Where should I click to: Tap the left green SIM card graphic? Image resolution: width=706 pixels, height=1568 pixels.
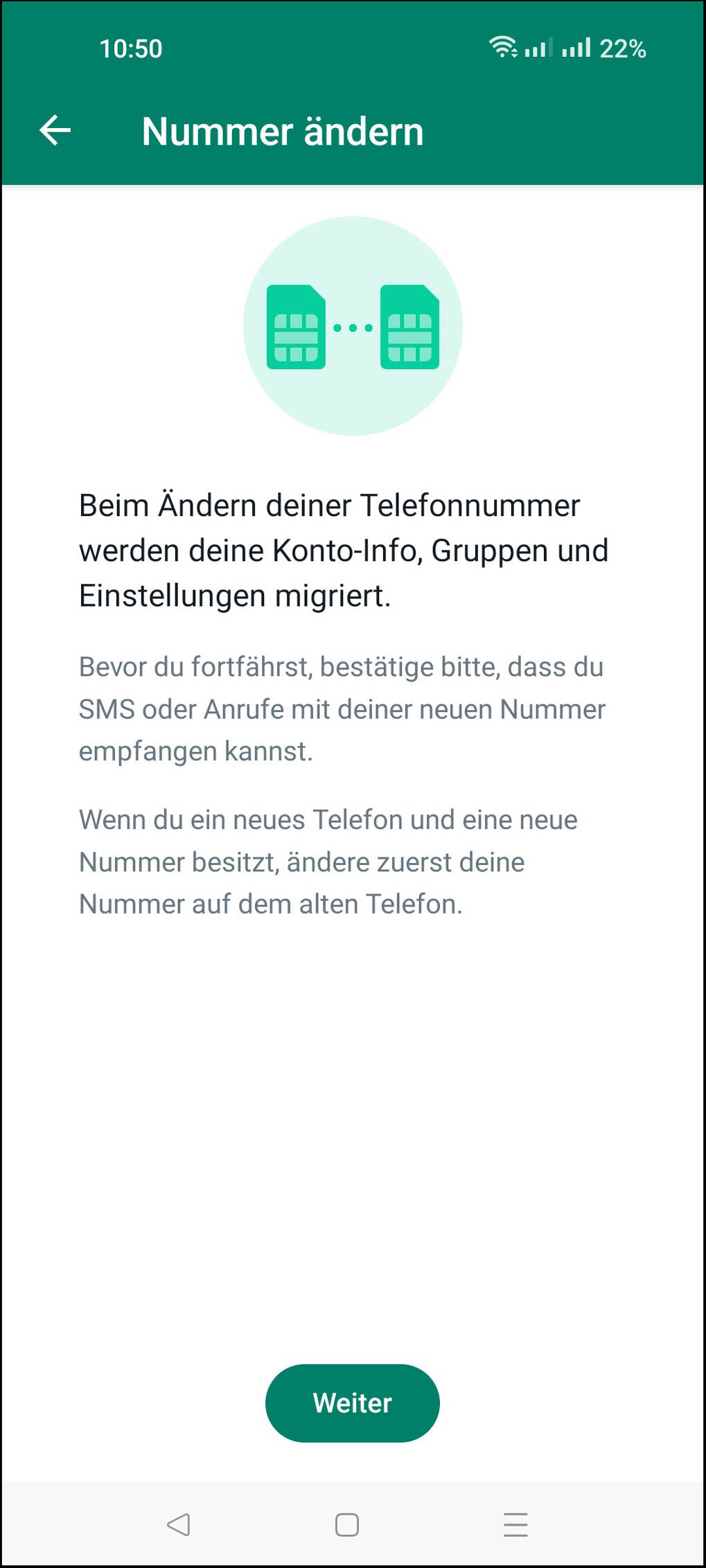[297, 328]
